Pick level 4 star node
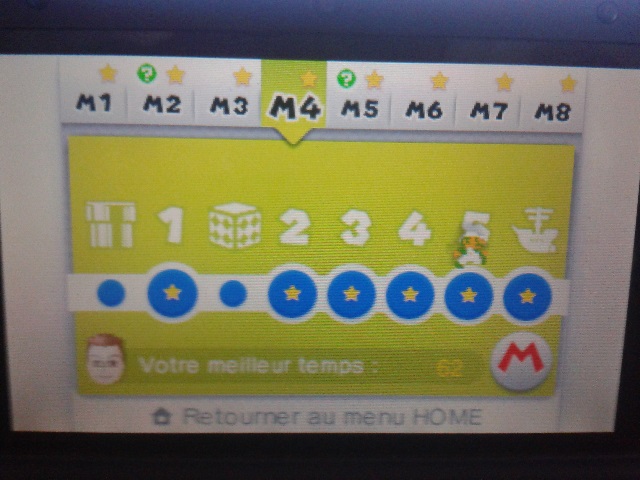The image size is (640, 480). pyautogui.click(x=410, y=295)
